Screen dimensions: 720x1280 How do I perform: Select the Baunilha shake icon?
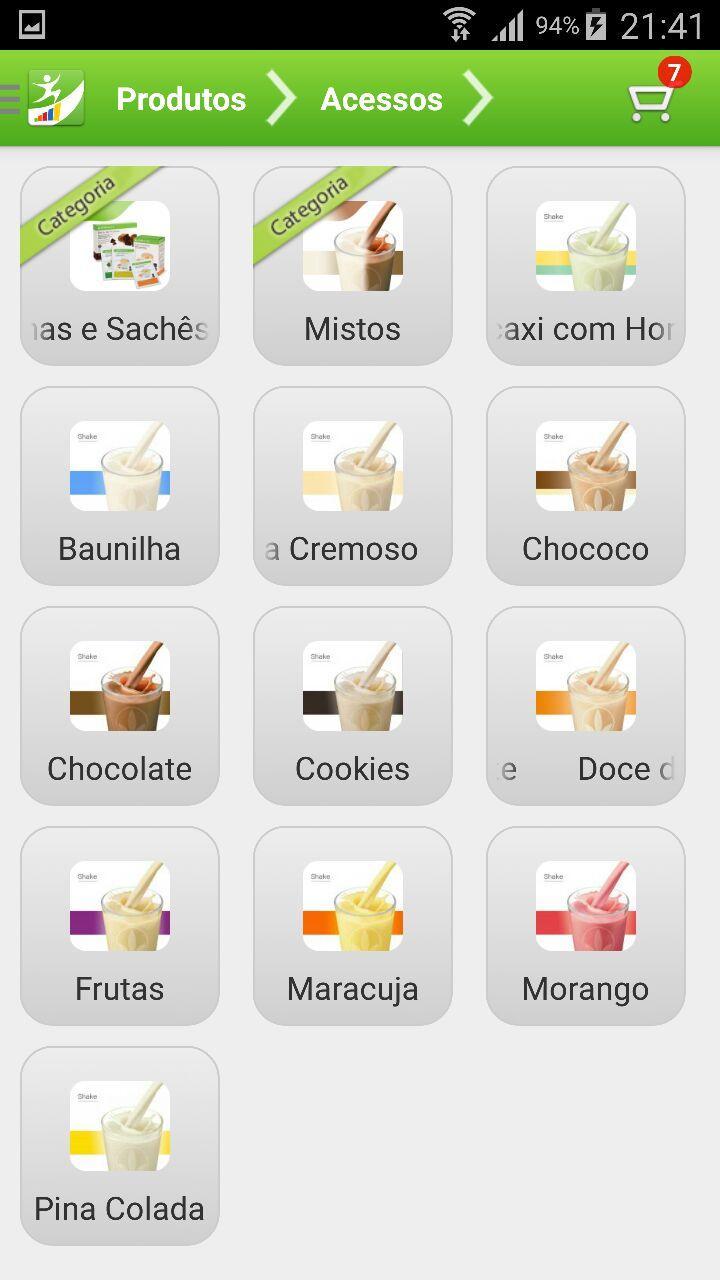[119, 465]
